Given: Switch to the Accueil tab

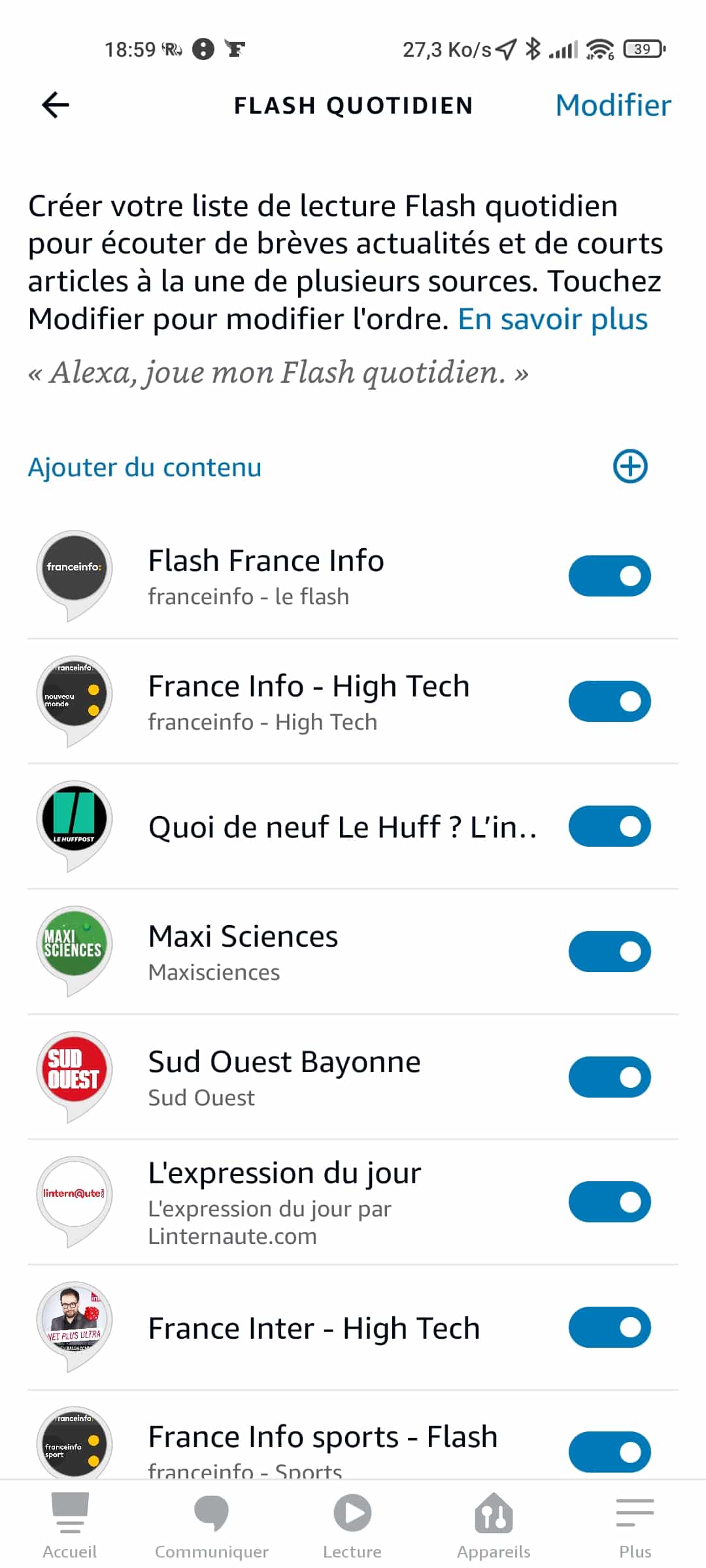Looking at the screenshot, I should click(x=70, y=1526).
